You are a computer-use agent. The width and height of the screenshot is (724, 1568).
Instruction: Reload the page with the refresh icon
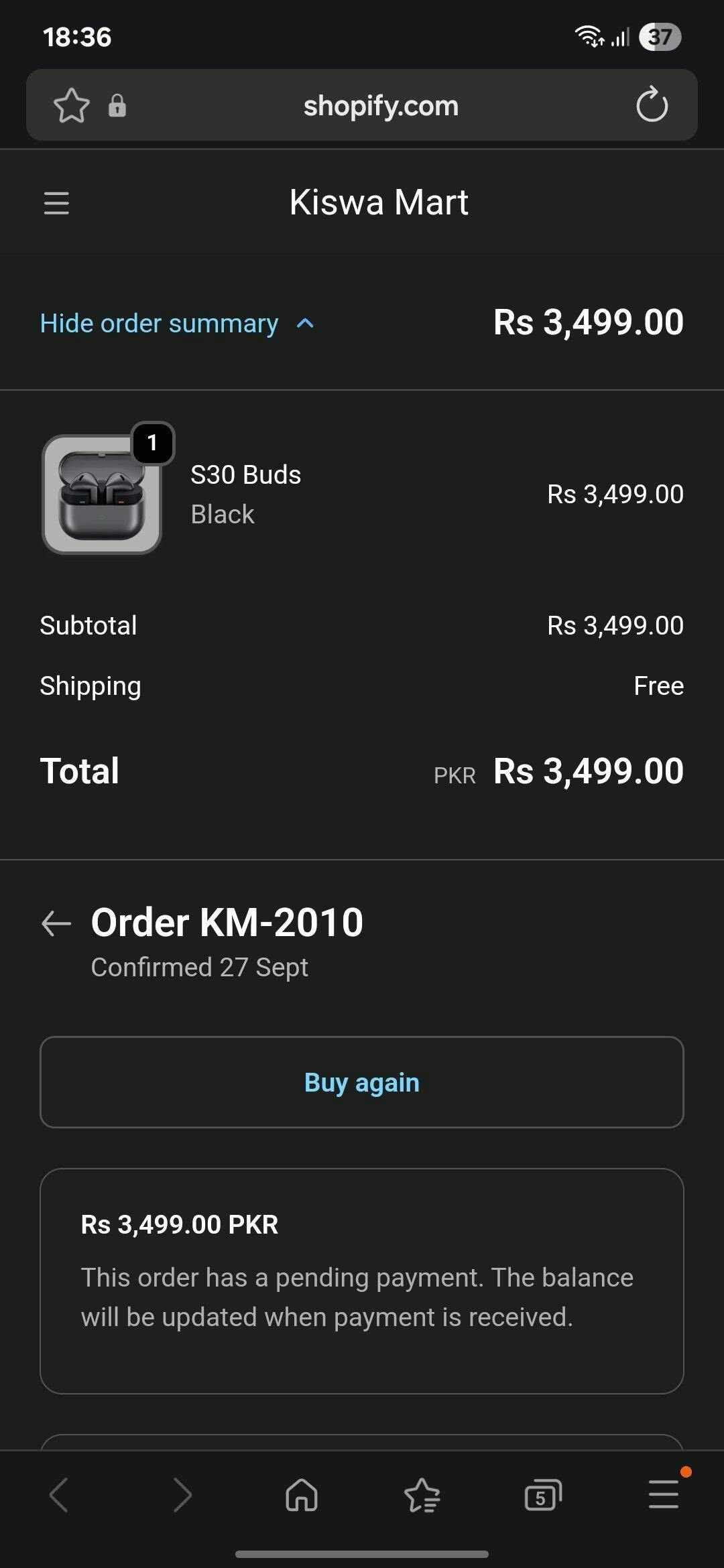pyautogui.click(x=652, y=105)
